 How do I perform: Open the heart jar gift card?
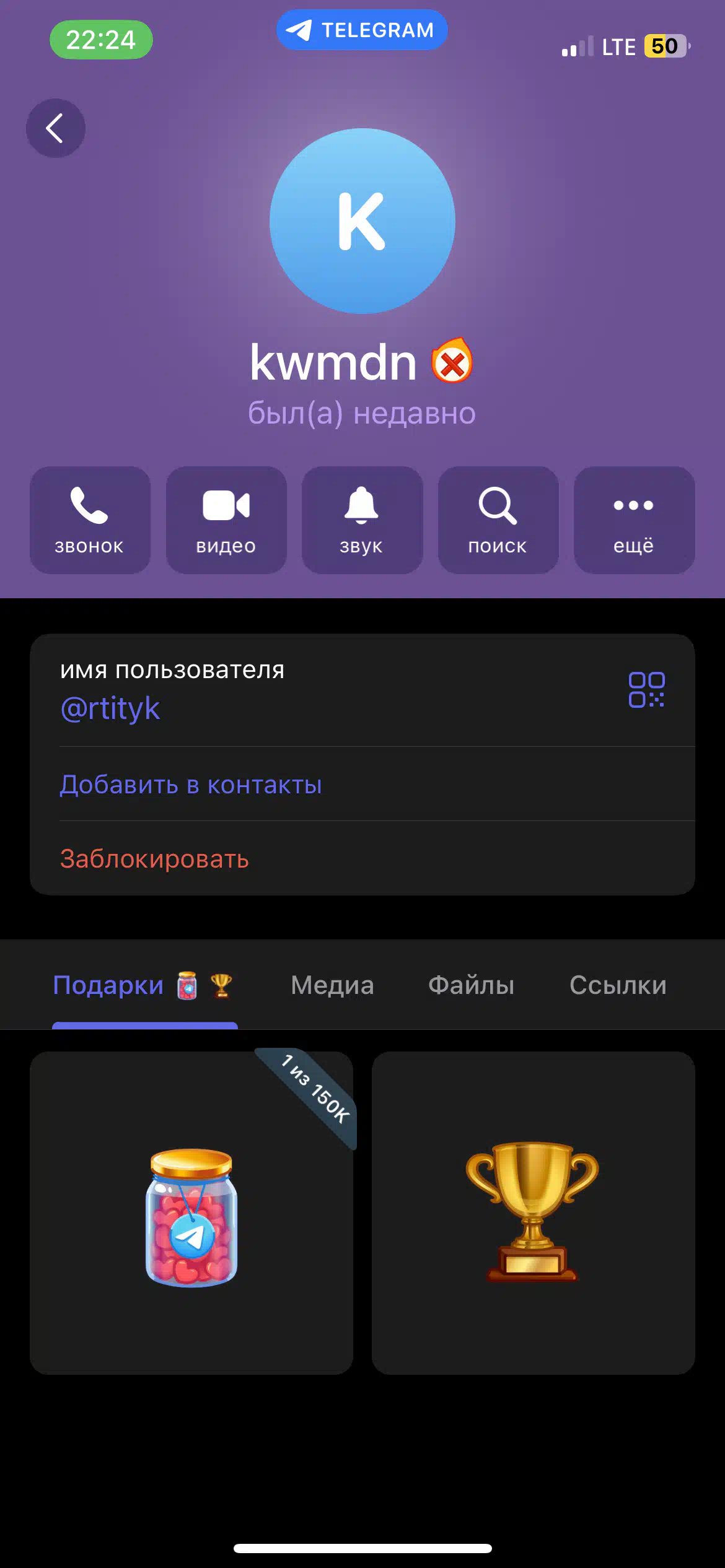[191, 1213]
